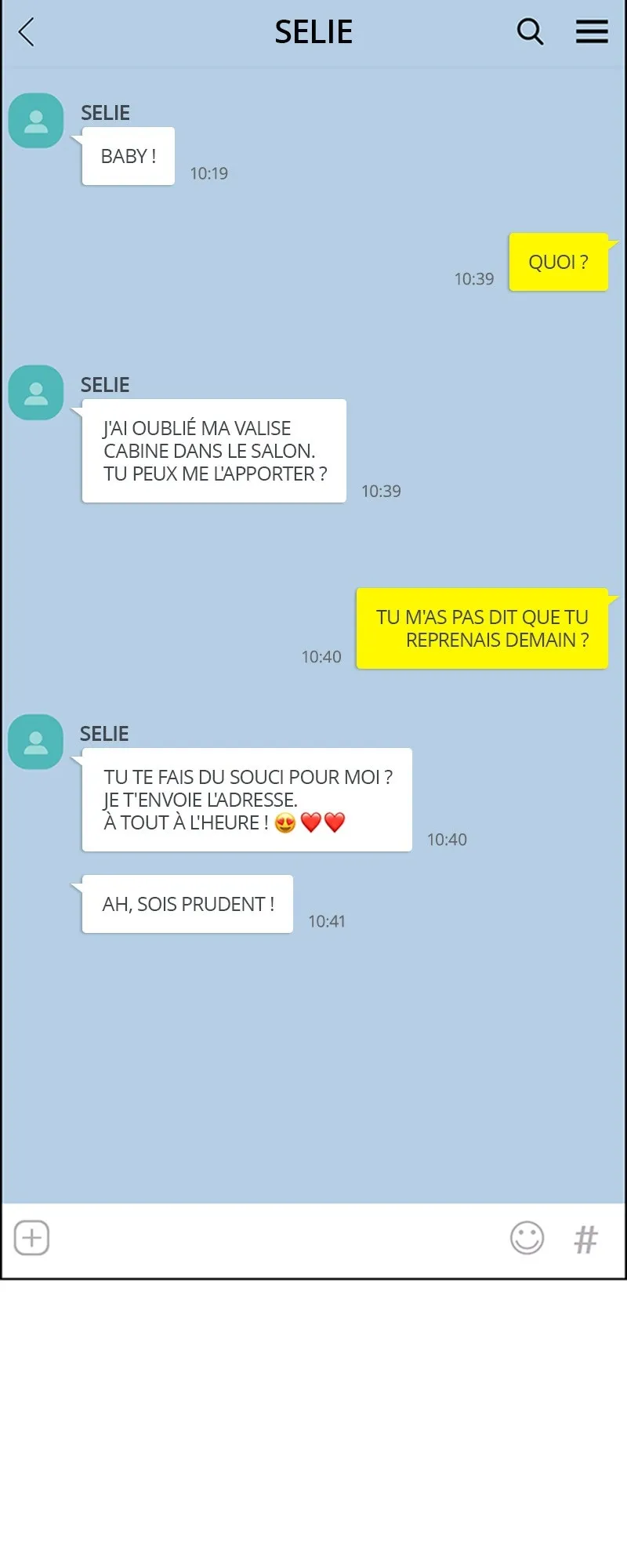The width and height of the screenshot is (627, 1568).
Task: Tap the hashtag search icon
Action: coord(586,1239)
